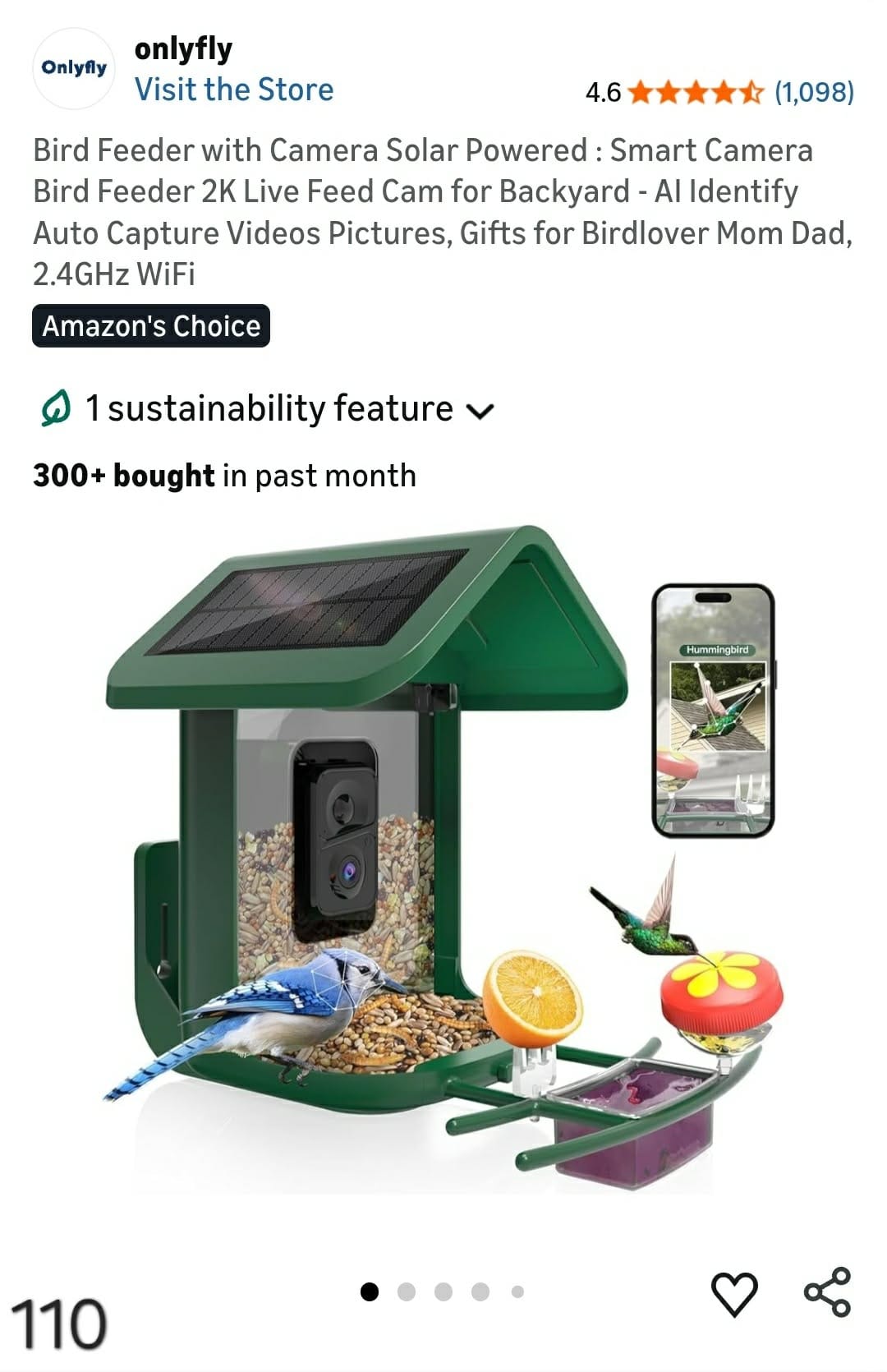Visit the onlyfly store link
Screen dimensions: 887x1372
234,90
